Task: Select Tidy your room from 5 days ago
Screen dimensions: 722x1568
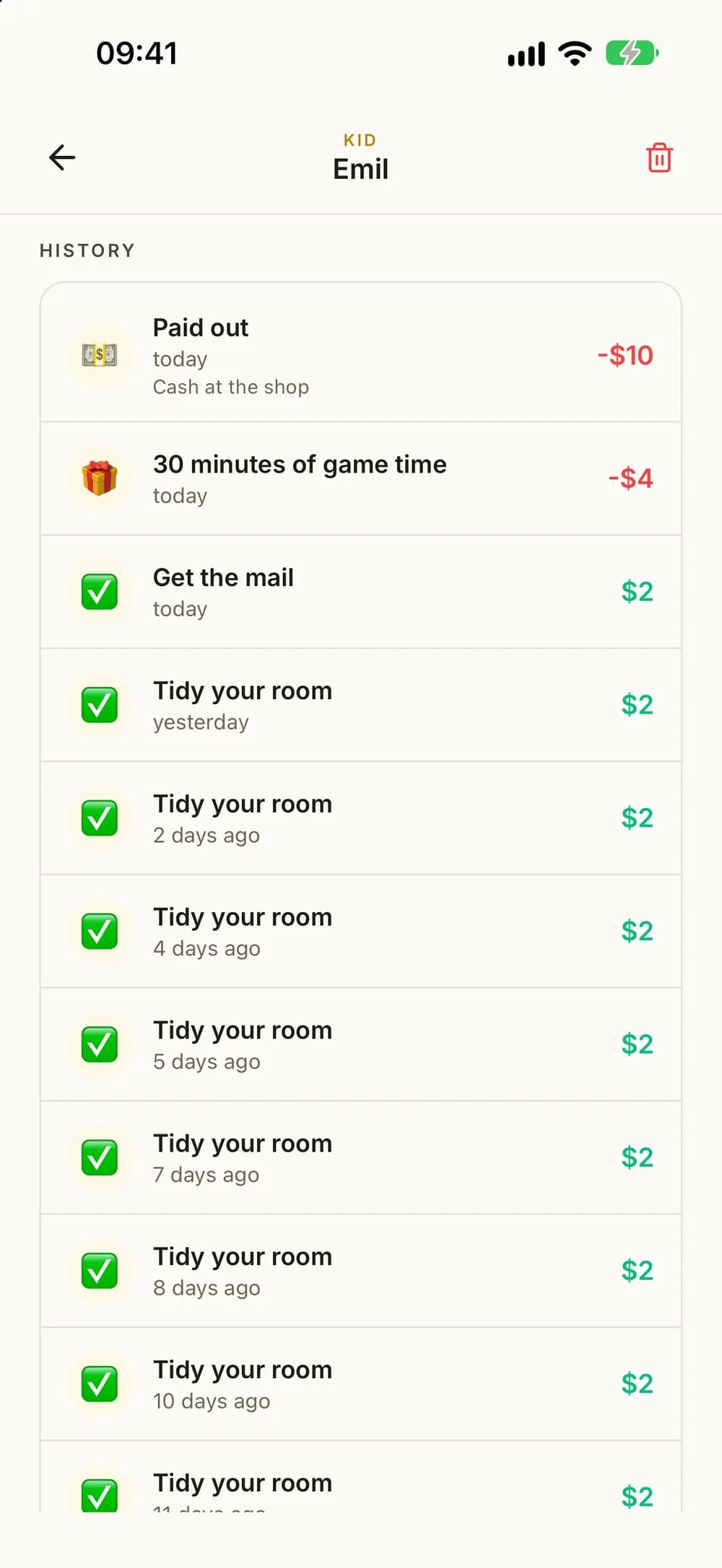Action: pyautogui.click(x=361, y=1045)
